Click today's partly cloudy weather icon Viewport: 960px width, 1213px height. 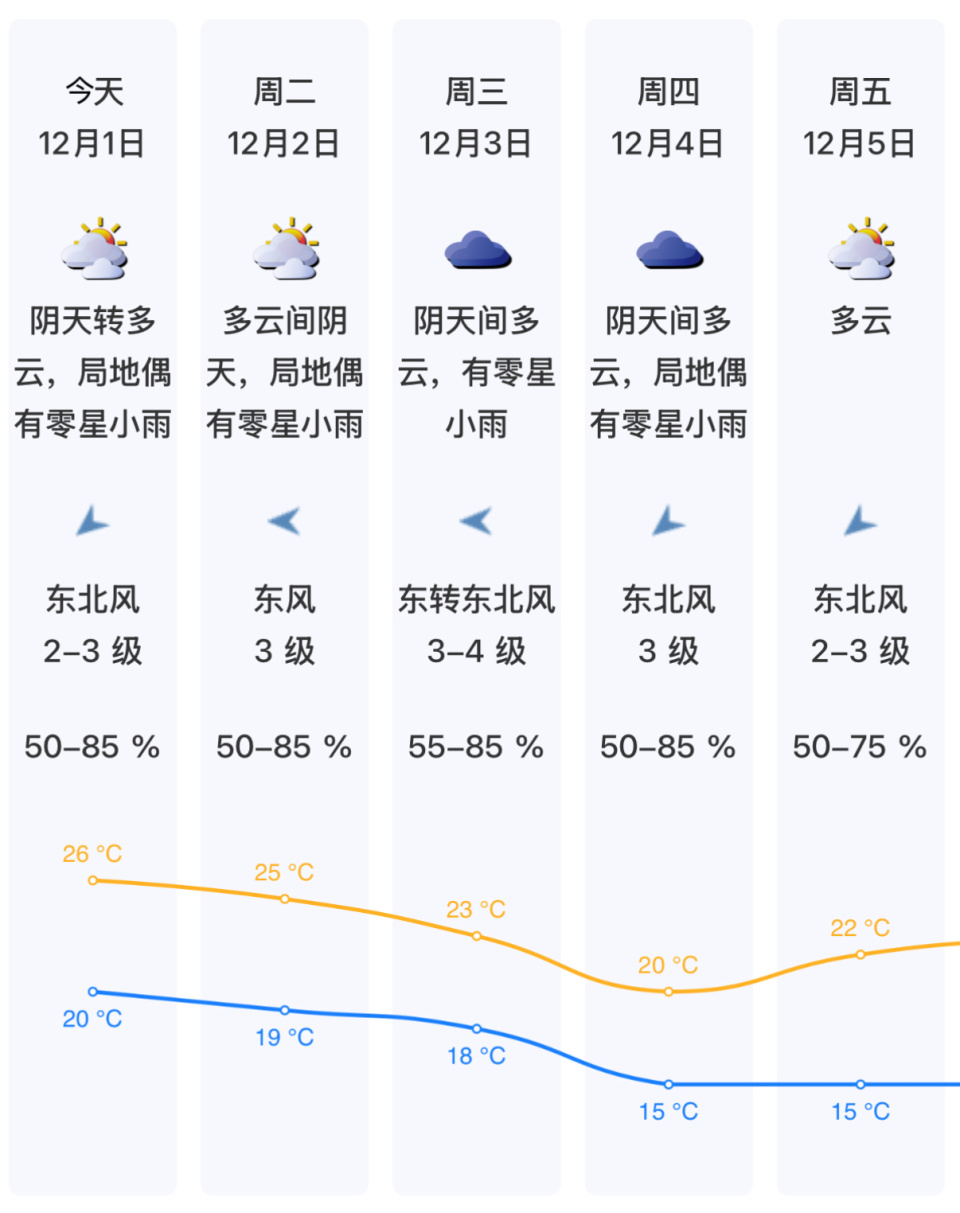93,248
